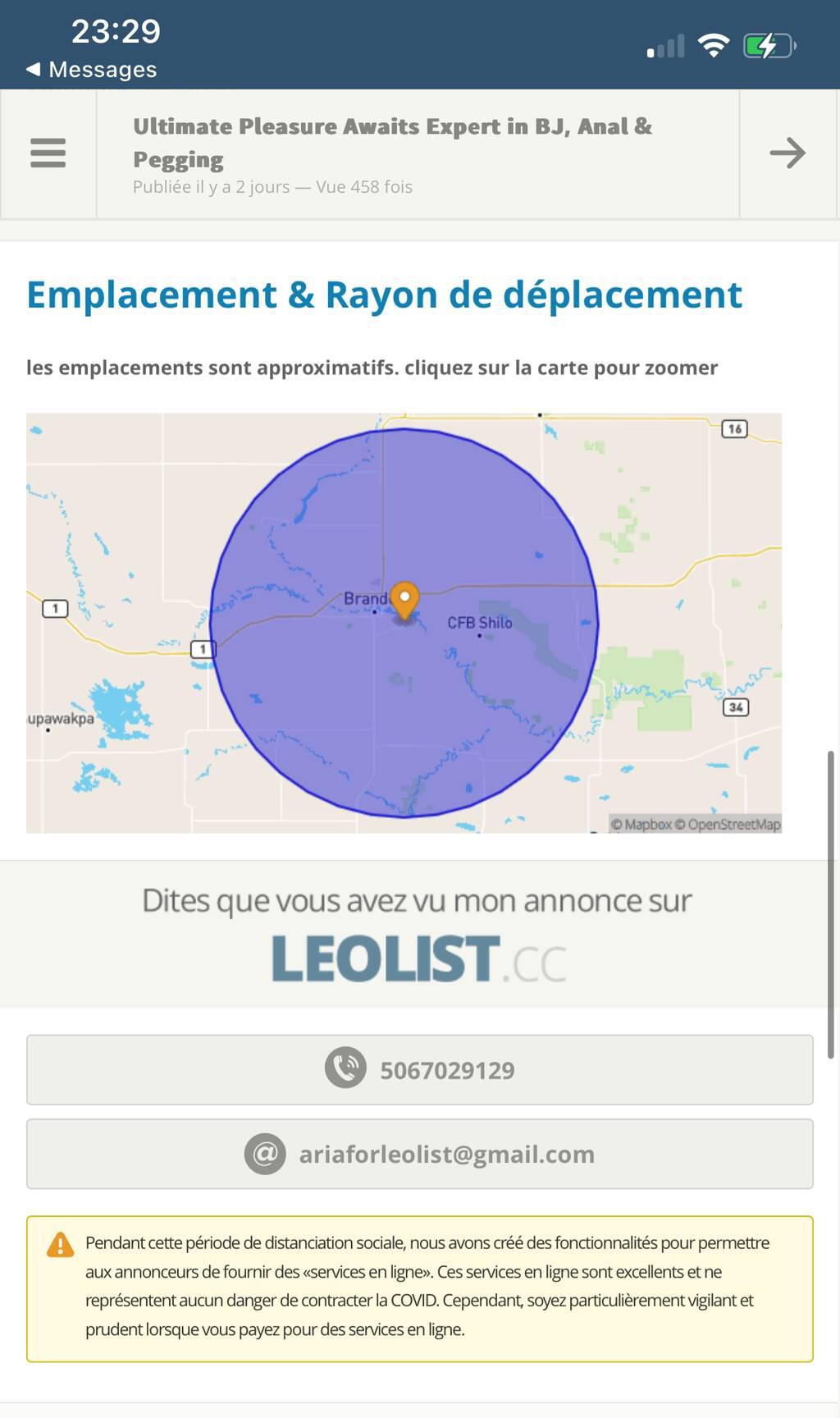Go to the next ad with the arrow
The width and height of the screenshot is (840, 1418).
coord(787,153)
